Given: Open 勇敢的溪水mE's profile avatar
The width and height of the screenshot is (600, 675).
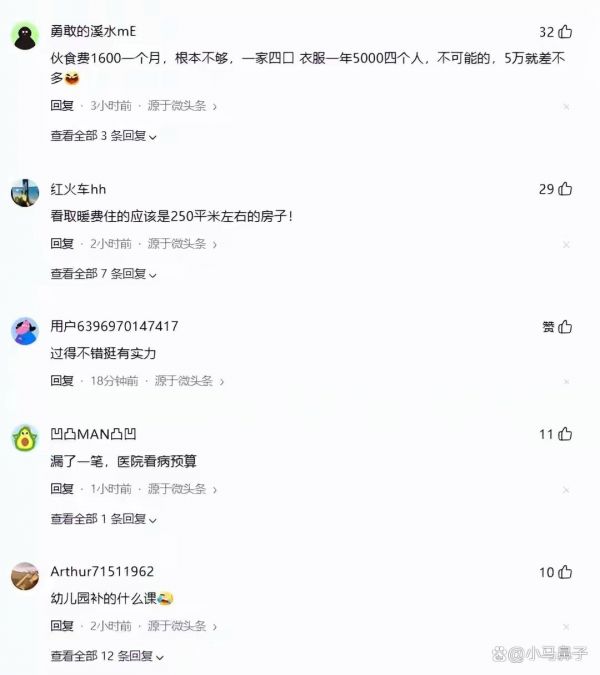Looking at the screenshot, I should [x=25, y=37].
